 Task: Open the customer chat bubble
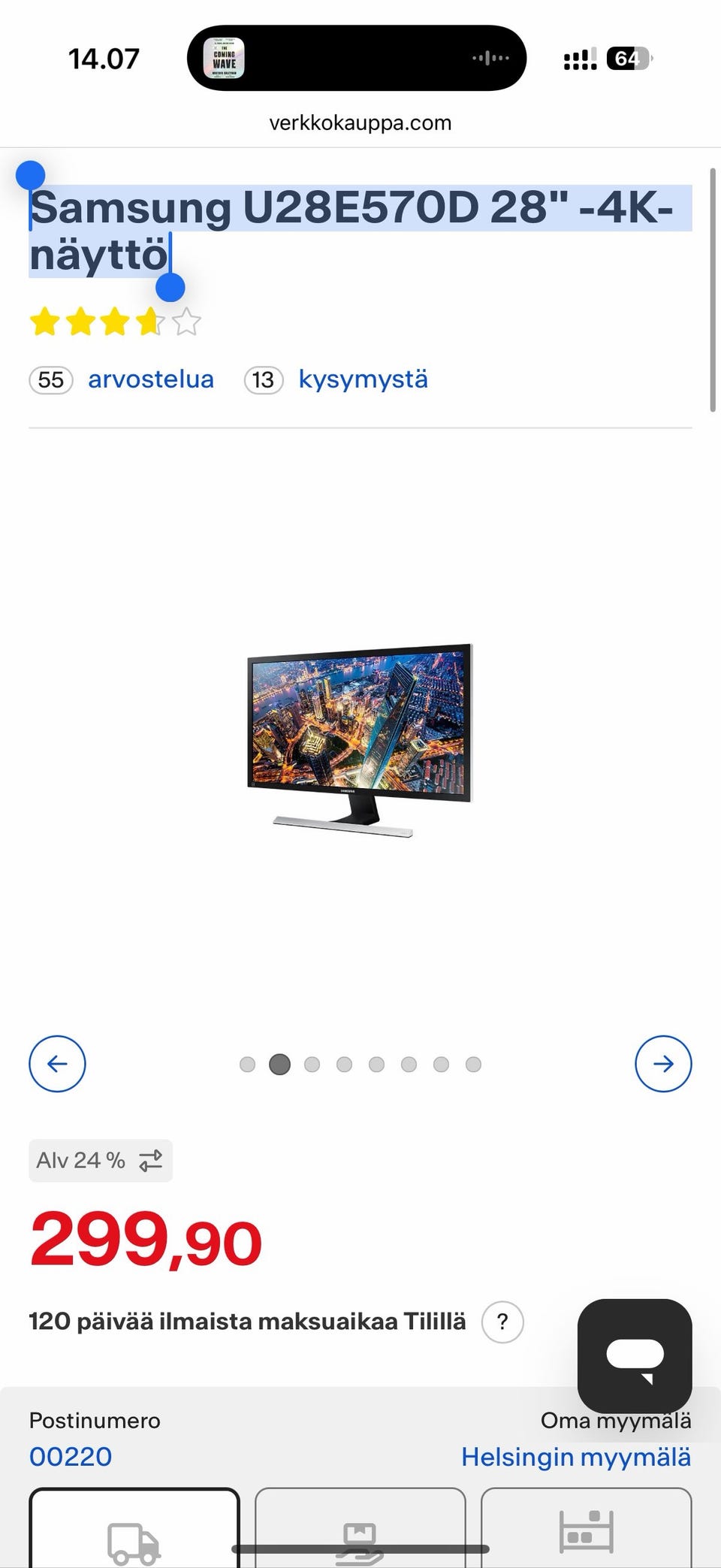(x=635, y=1355)
